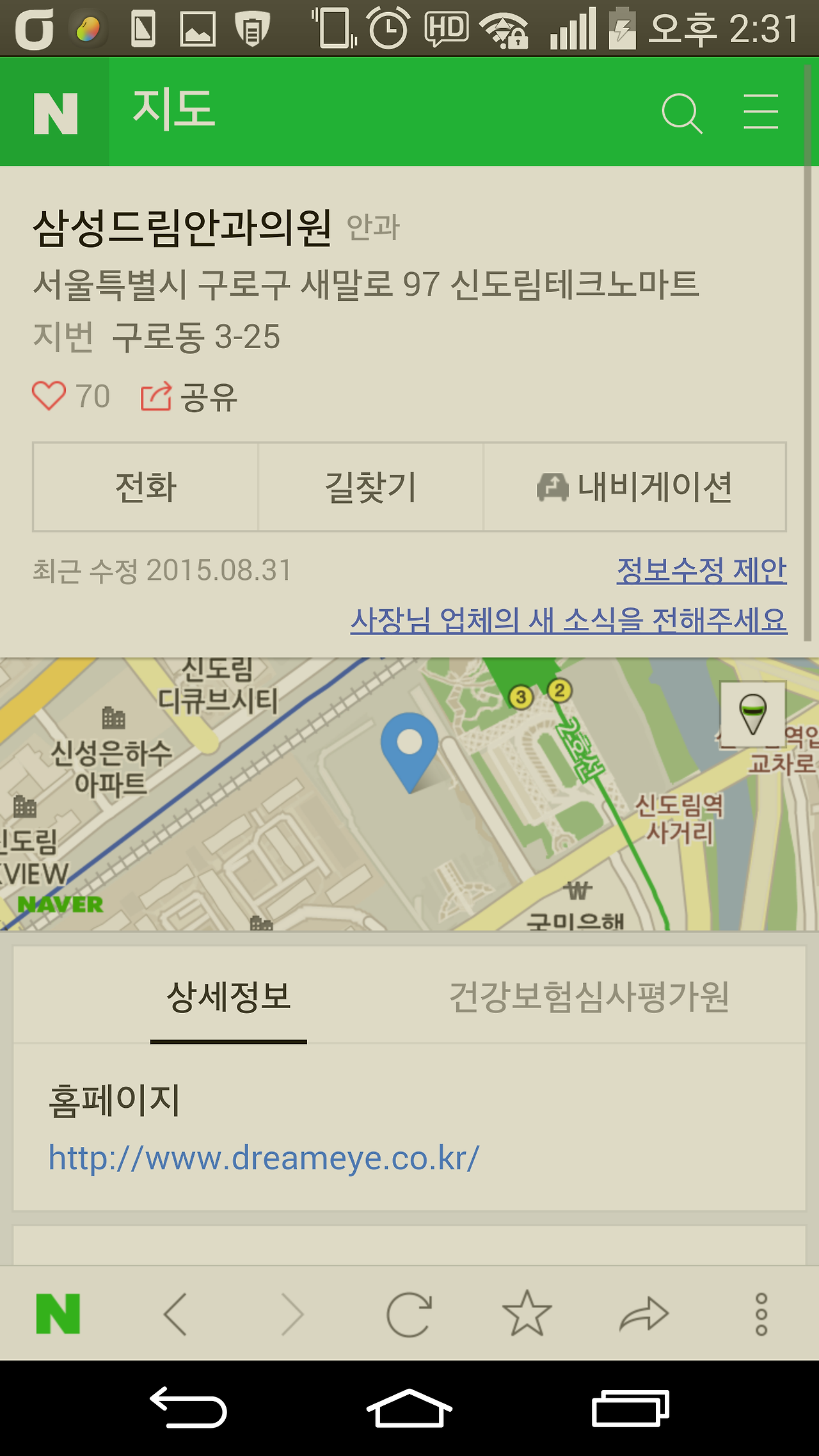Screen dimensions: 819x1456
Task: Bookmark this page with the star
Action: [x=527, y=1313]
